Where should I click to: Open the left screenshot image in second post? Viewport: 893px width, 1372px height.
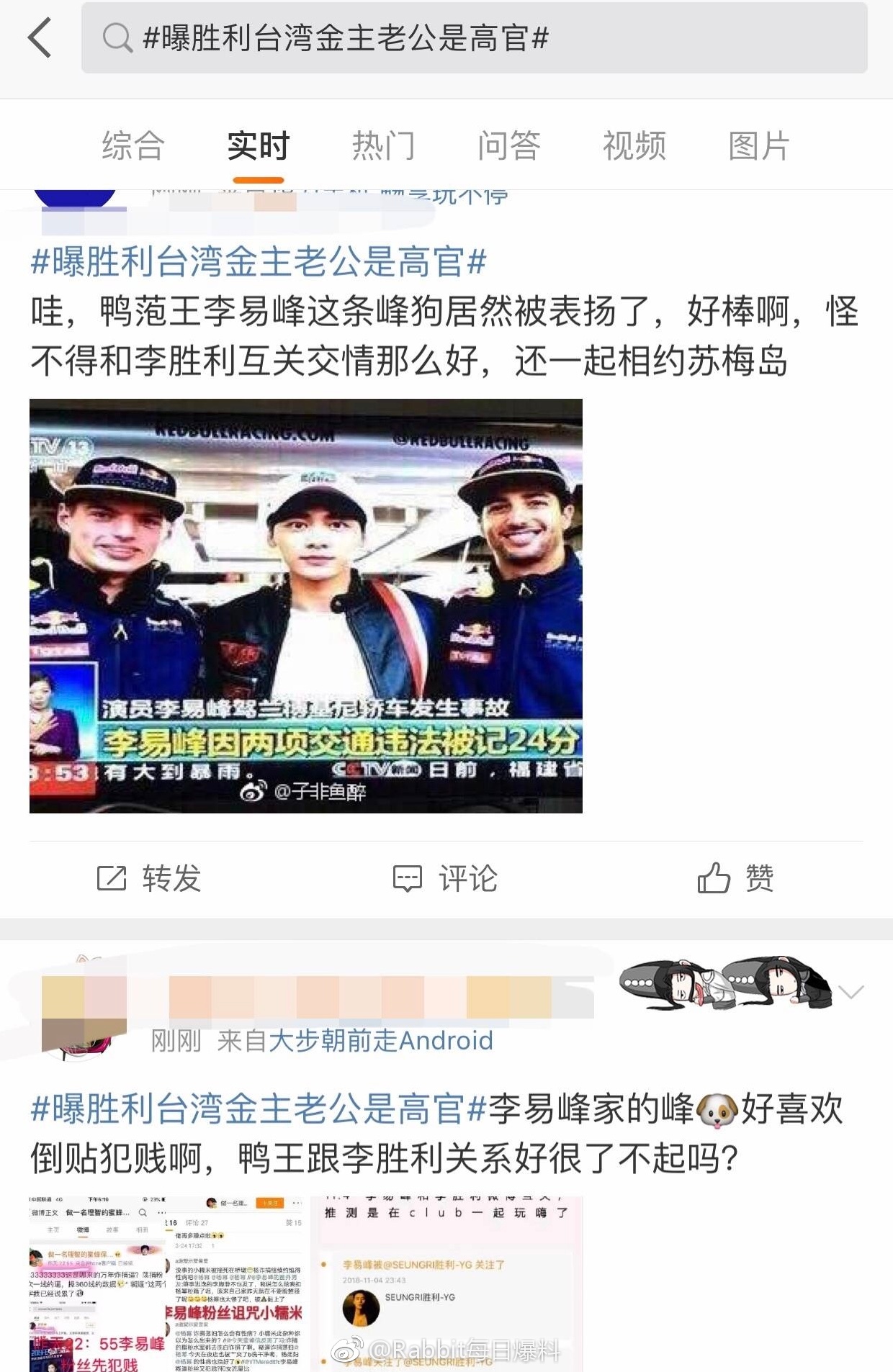click(167, 1284)
